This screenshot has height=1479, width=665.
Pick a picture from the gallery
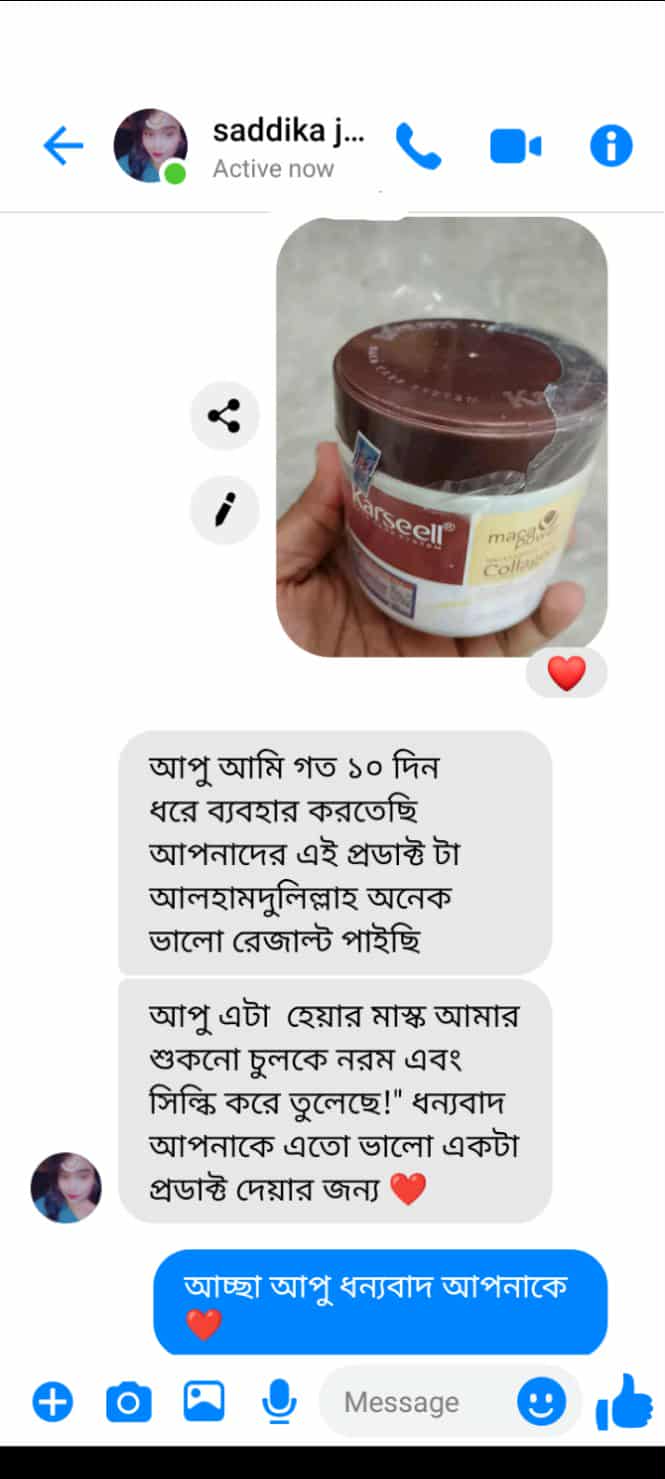(x=204, y=1402)
